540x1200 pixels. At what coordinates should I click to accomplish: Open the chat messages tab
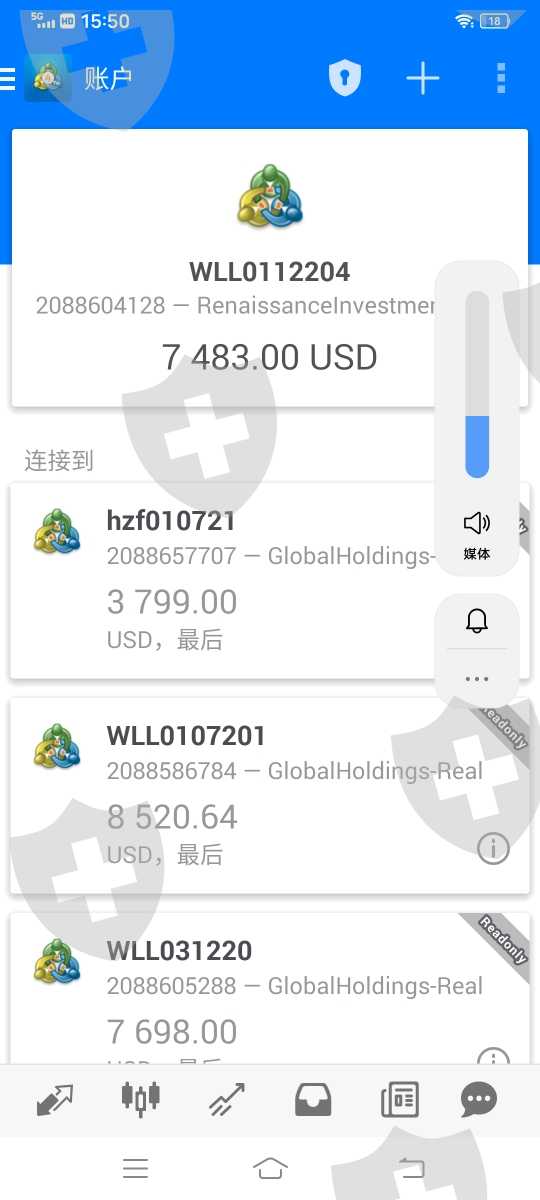tap(479, 1100)
